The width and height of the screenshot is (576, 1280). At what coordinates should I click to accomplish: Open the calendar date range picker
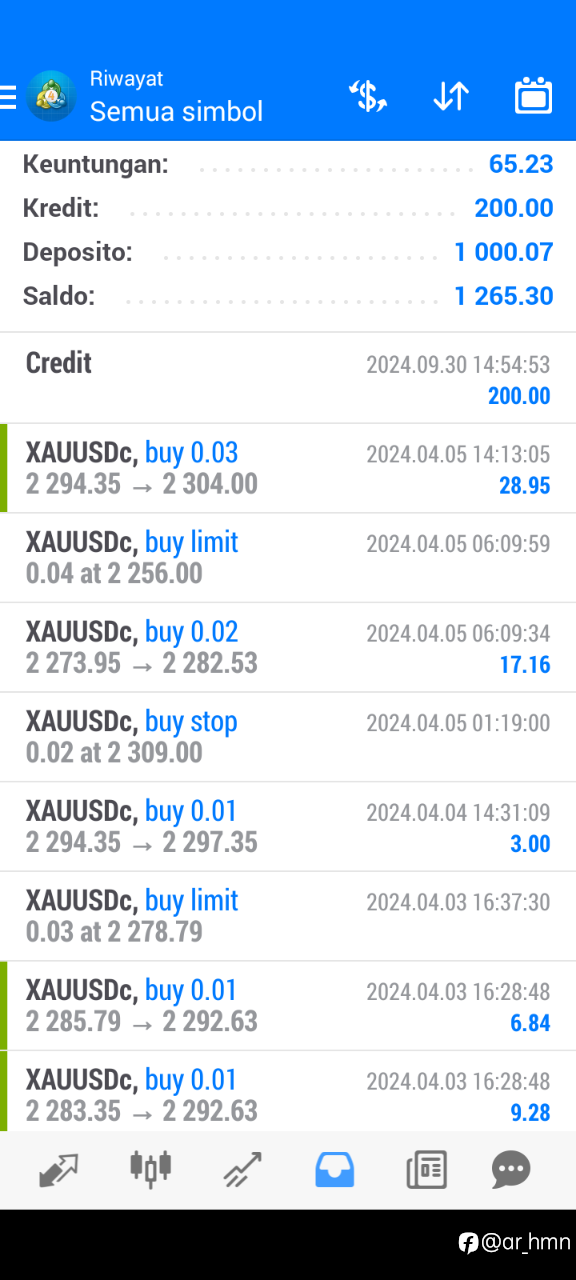click(x=534, y=96)
